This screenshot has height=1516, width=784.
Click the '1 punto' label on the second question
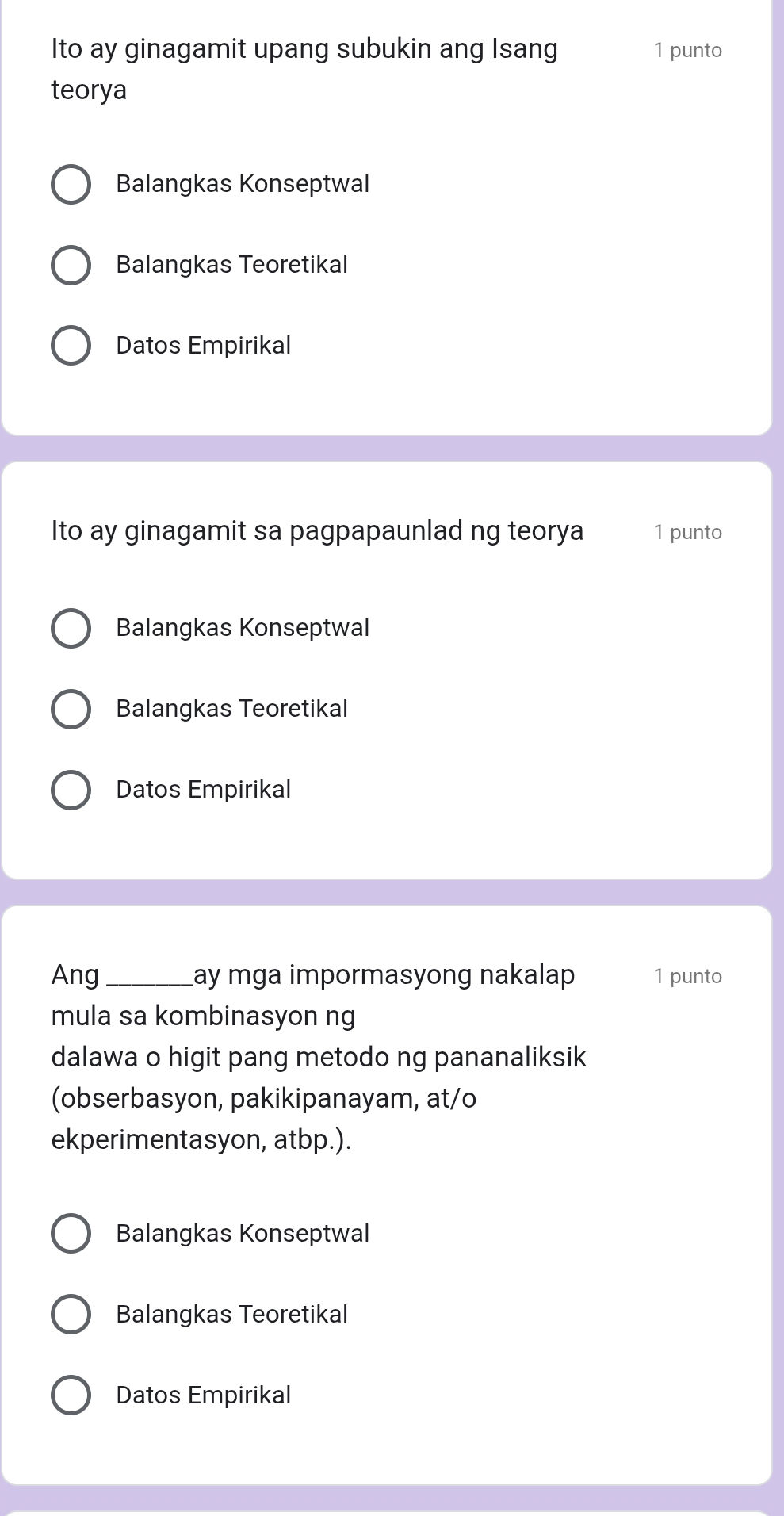686,532
